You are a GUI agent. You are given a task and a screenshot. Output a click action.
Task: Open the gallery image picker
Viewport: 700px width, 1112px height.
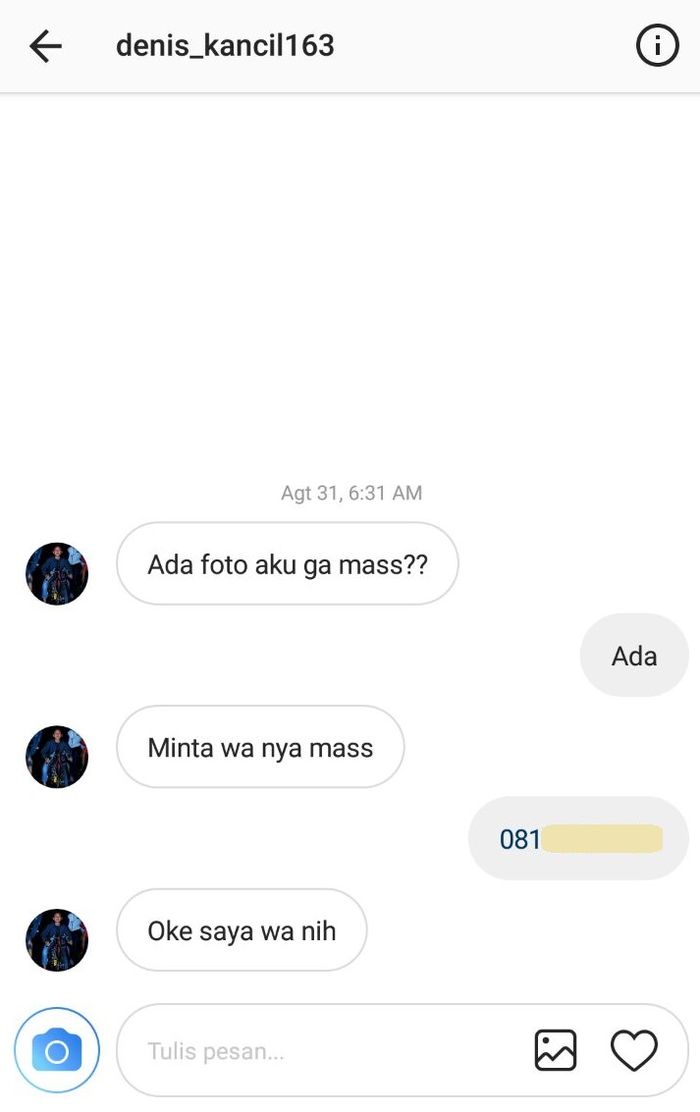tap(555, 1050)
